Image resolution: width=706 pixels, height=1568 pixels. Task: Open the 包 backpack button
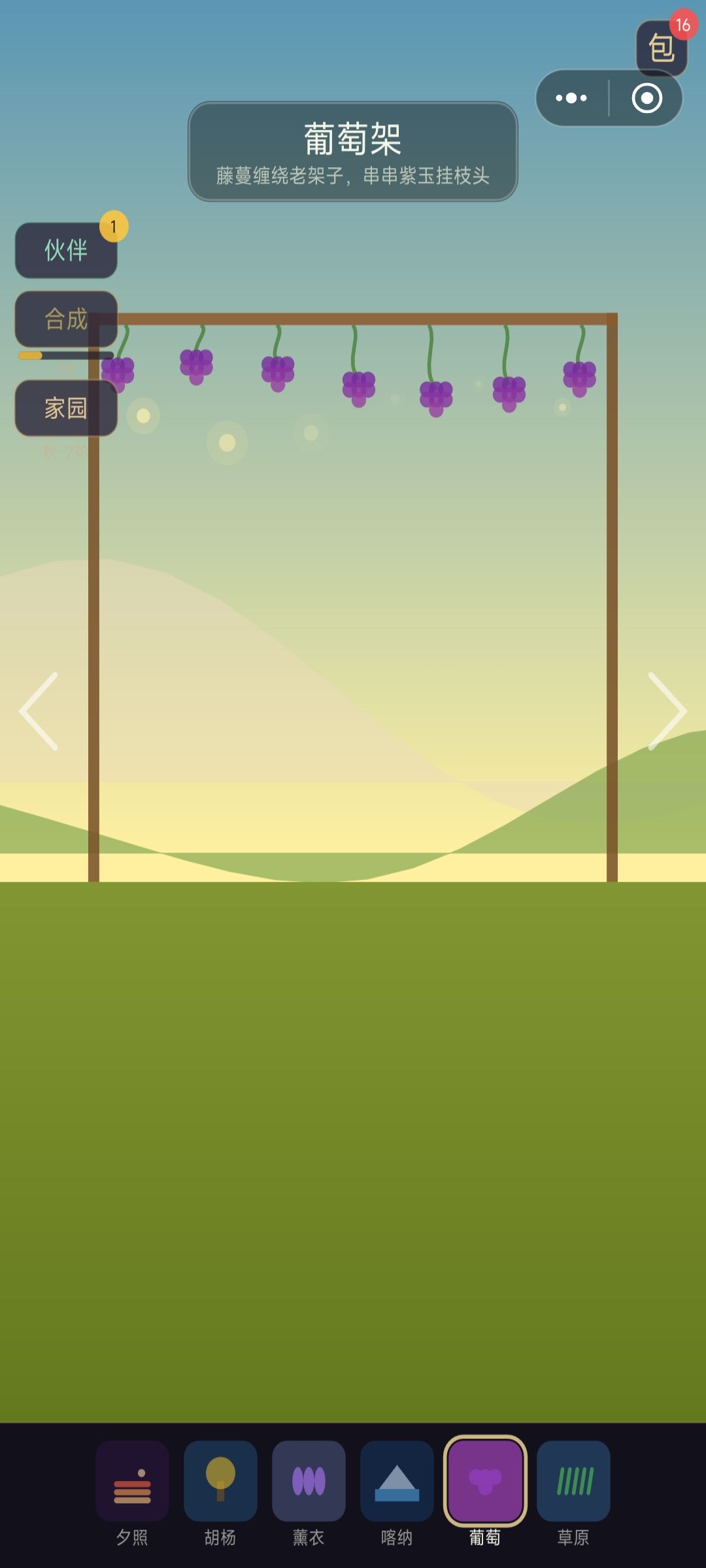(662, 48)
